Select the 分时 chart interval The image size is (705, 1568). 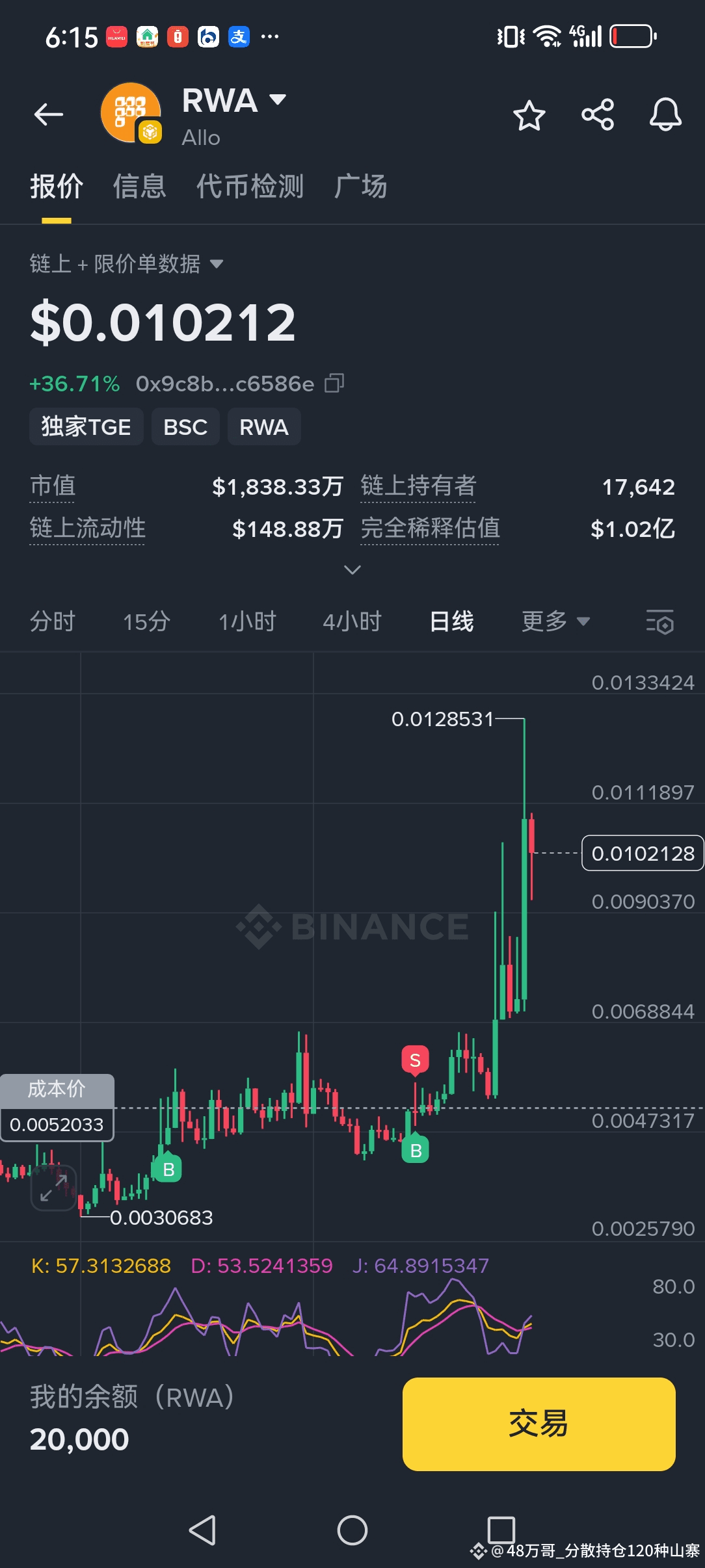(x=53, y=621)
